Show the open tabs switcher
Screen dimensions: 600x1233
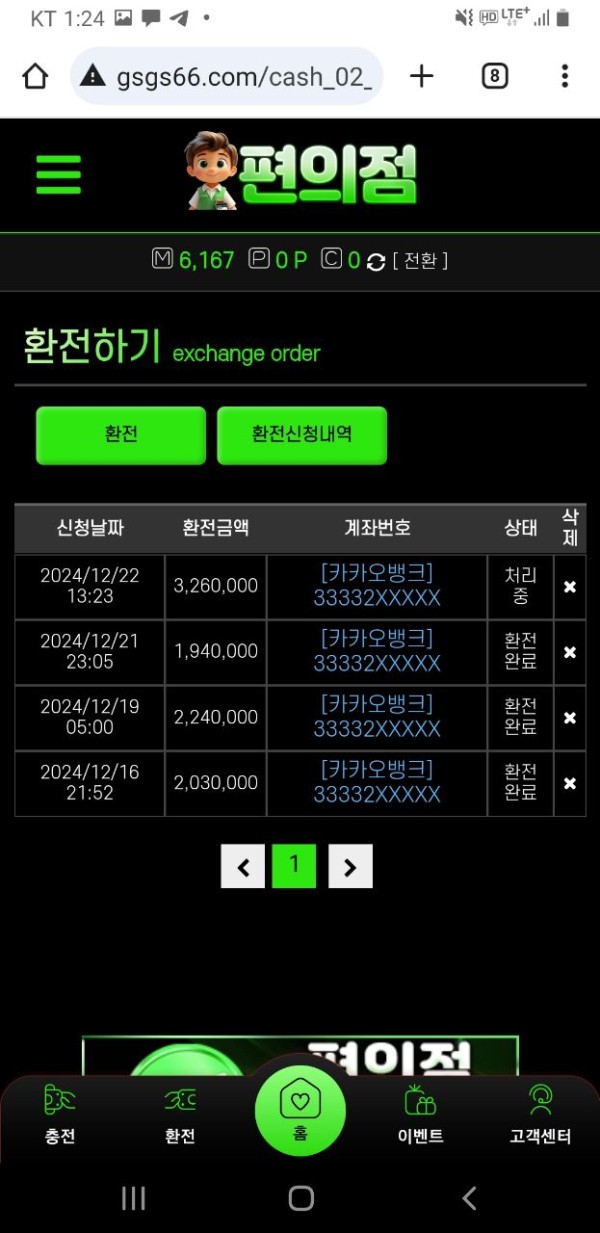(494, 76)
